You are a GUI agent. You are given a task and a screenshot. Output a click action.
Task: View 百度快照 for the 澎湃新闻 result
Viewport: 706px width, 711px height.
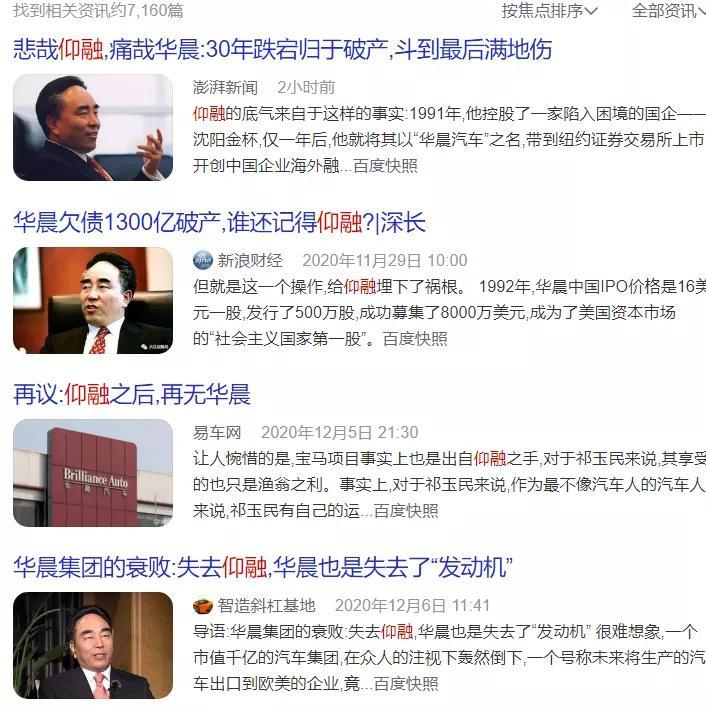coord(386,165)
